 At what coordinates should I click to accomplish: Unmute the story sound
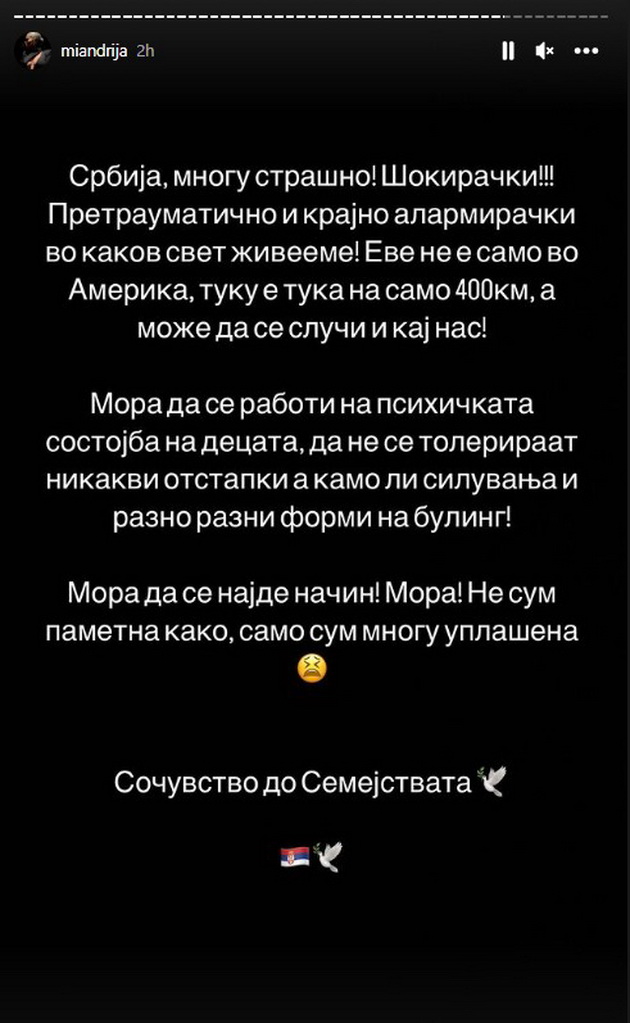(545, 50)
